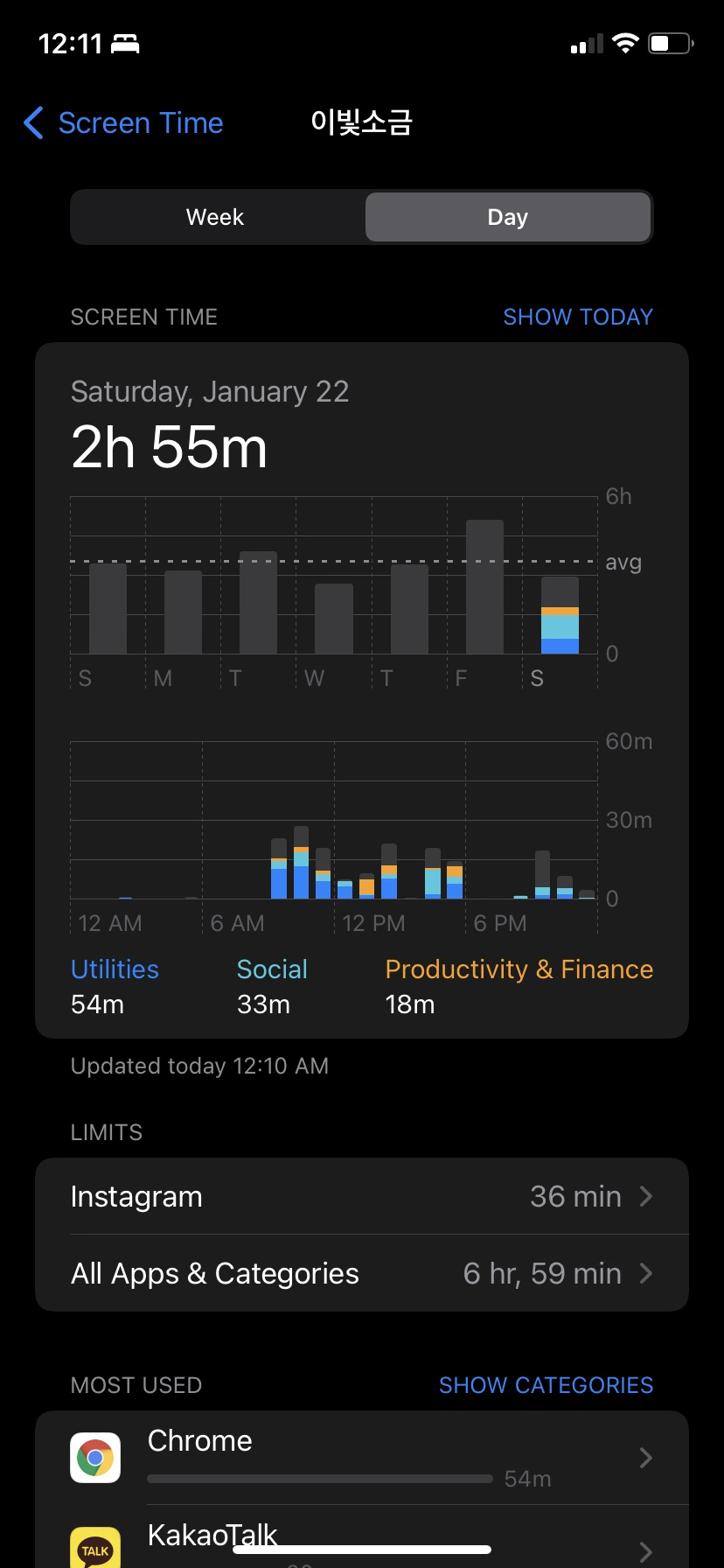Go back to Screen Time
This screenshot has height=1568, width=724.
[124, 123]
